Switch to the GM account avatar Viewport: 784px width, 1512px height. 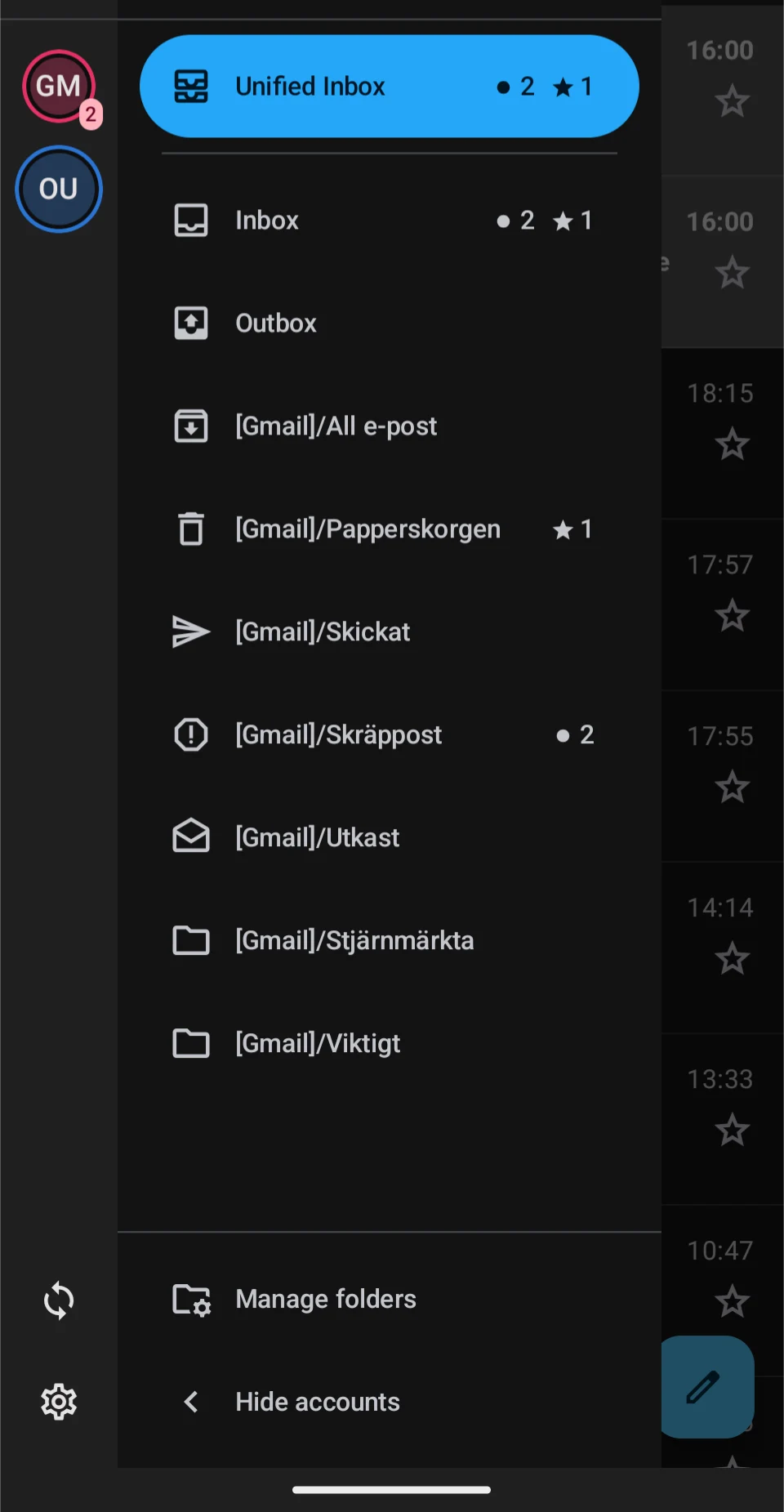[58, 86]
